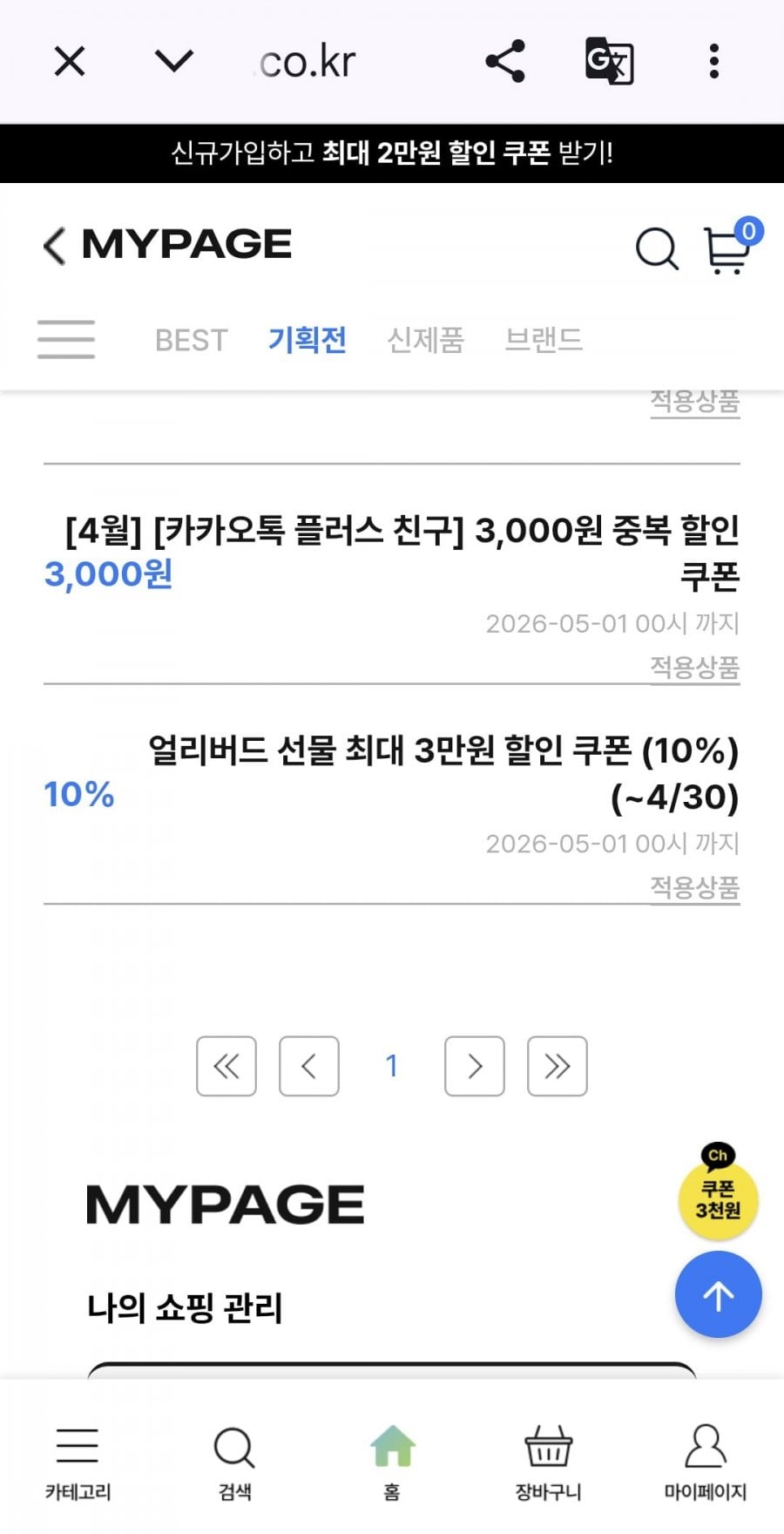Tap the blue scroll-to-top button
The image size is (784, 1534).
719,1295
